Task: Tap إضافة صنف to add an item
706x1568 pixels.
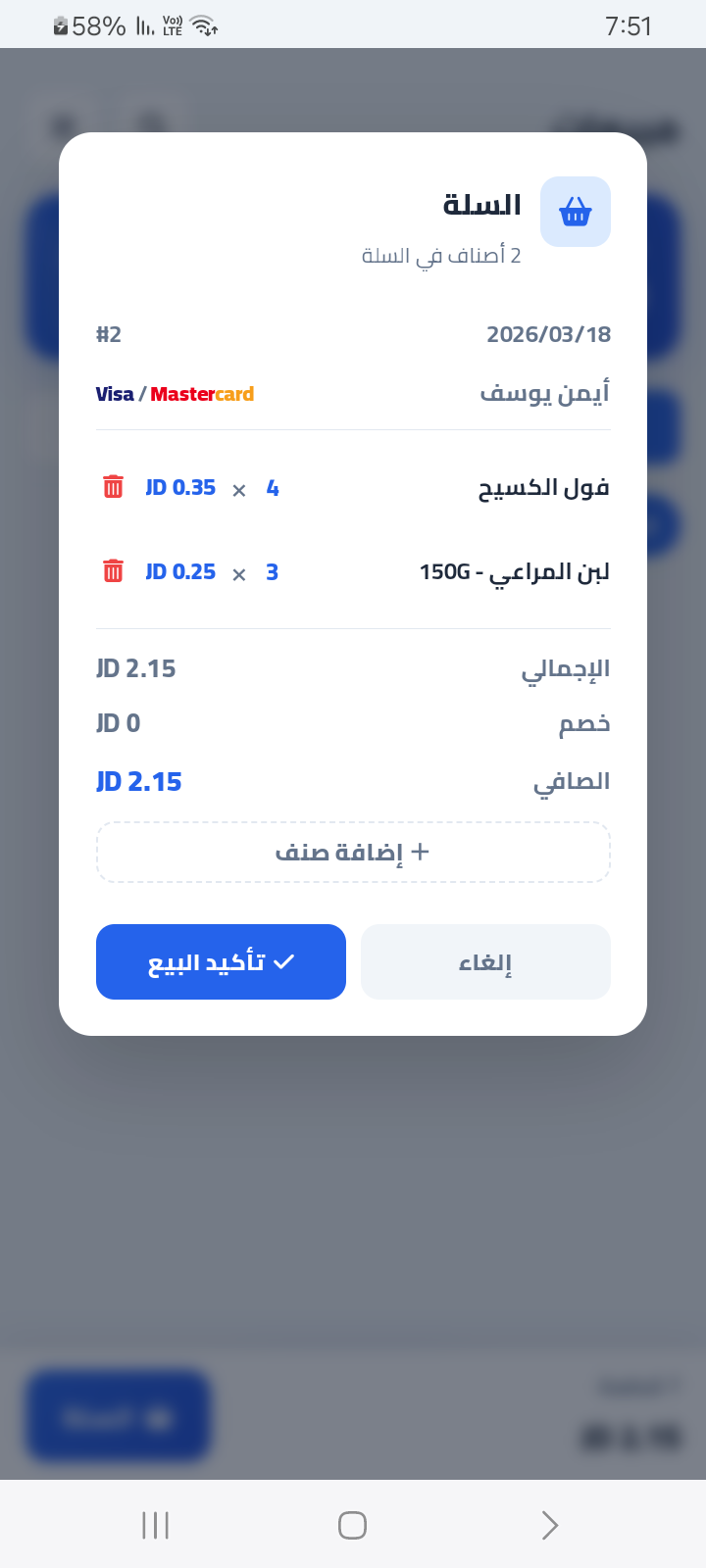Action: [353, 853]
